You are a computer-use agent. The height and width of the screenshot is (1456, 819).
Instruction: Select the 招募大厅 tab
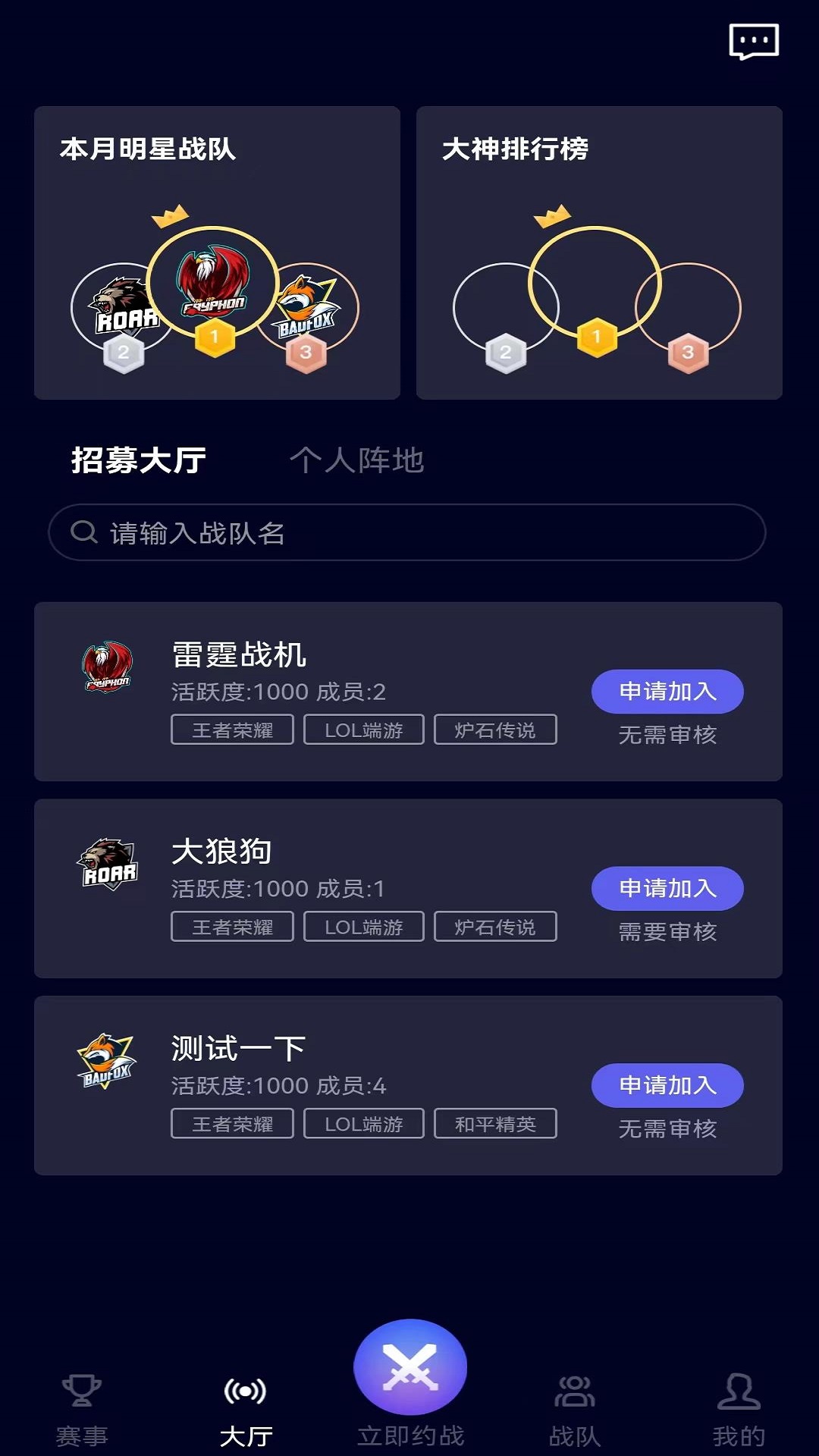point(139,460)
